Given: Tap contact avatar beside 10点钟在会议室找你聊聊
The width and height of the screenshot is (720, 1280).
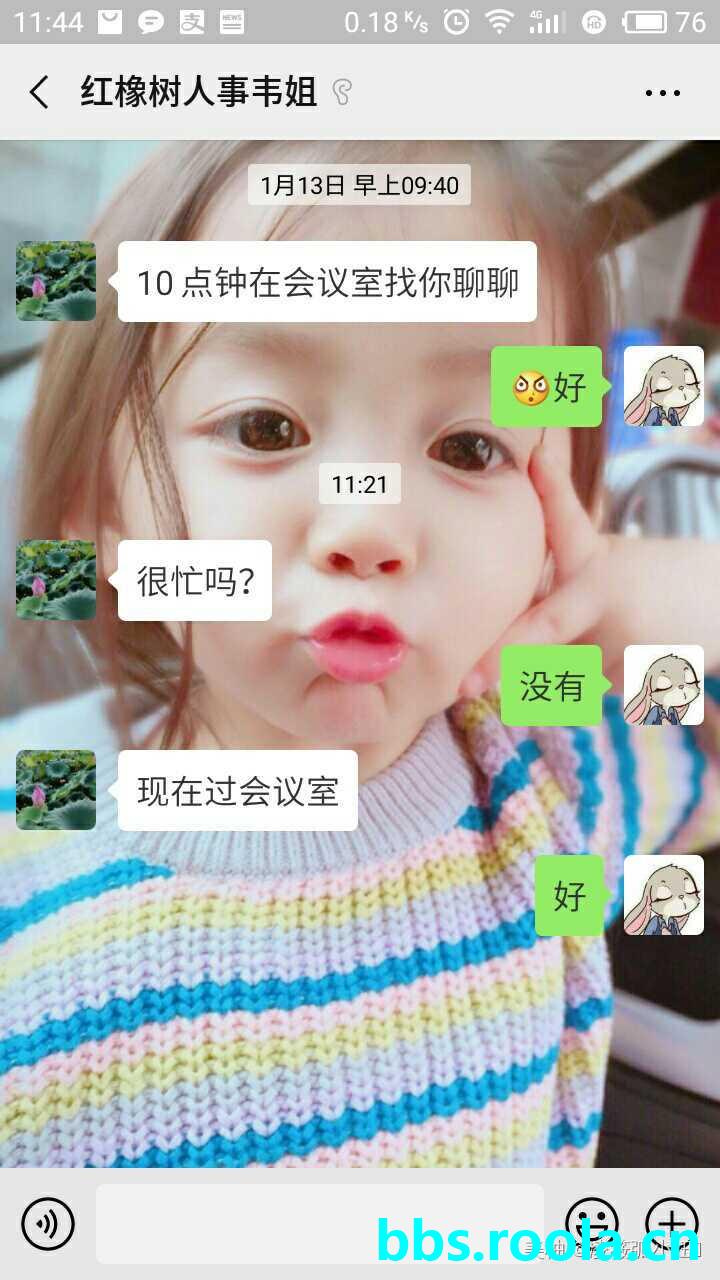Looking at the screenshot, I should click(56, 281).
